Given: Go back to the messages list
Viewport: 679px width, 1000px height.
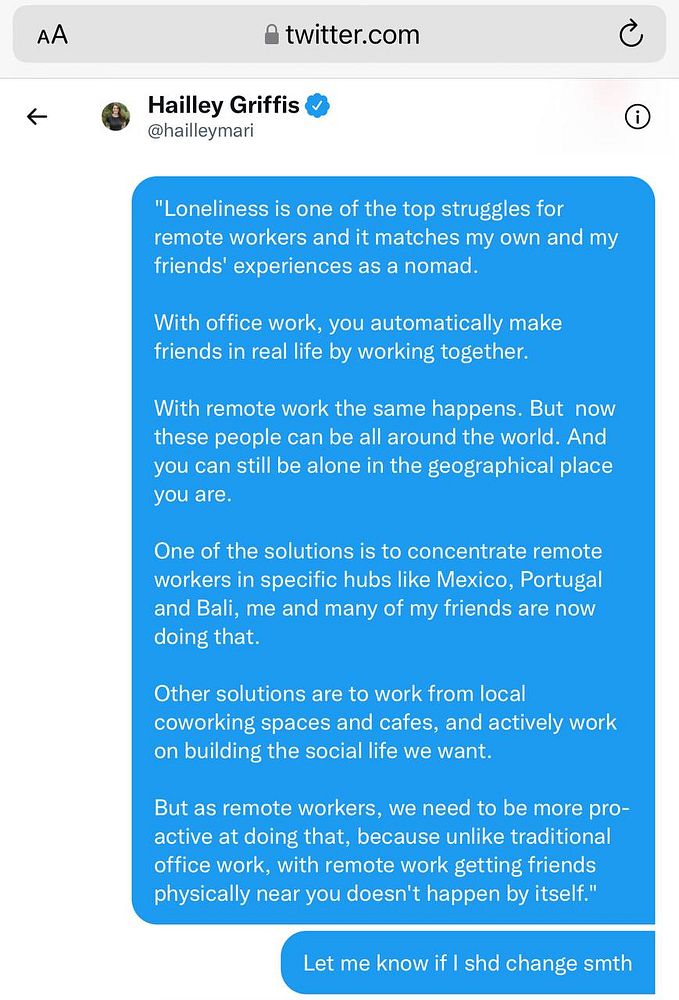Looking at the screenshot, I should coord(37,117).
